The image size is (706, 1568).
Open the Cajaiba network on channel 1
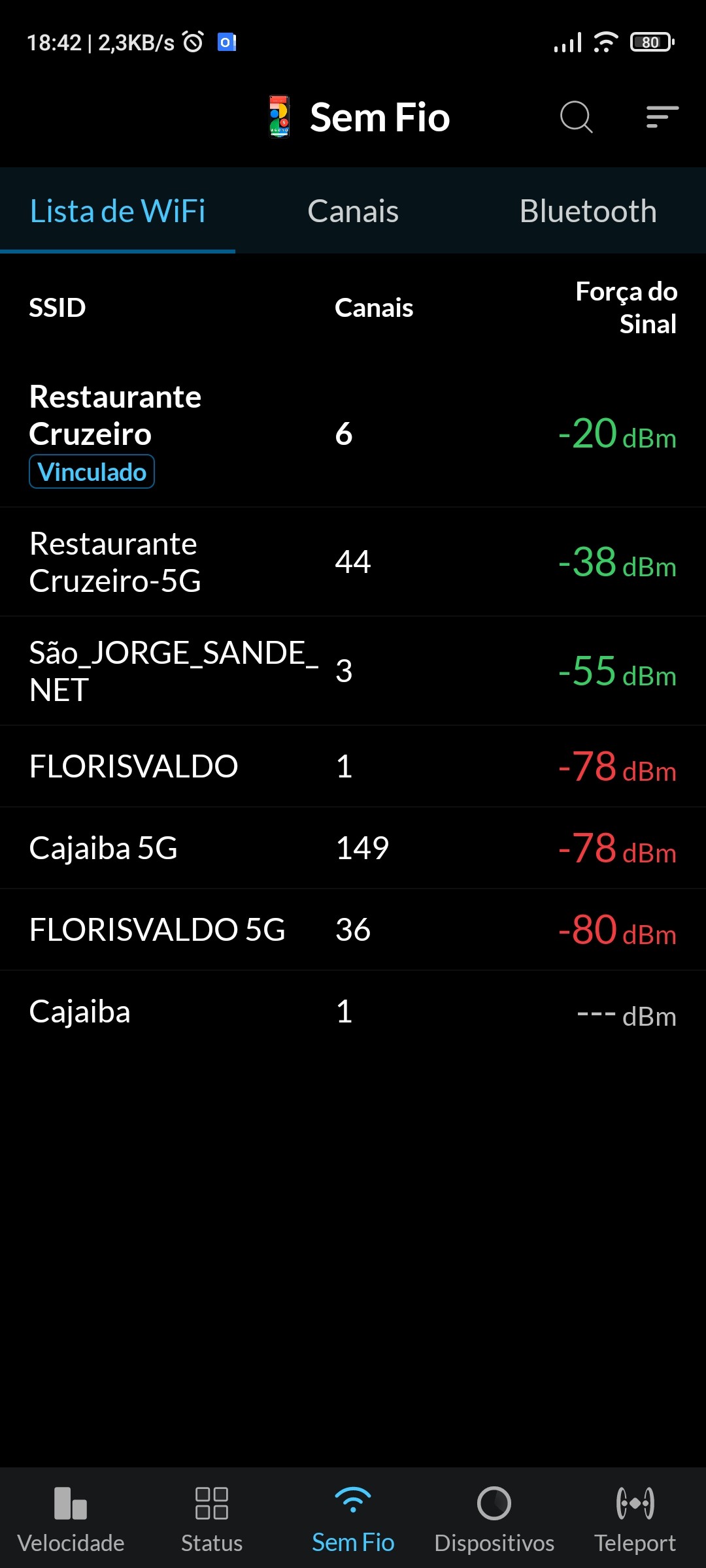[x=353, y=1011]
